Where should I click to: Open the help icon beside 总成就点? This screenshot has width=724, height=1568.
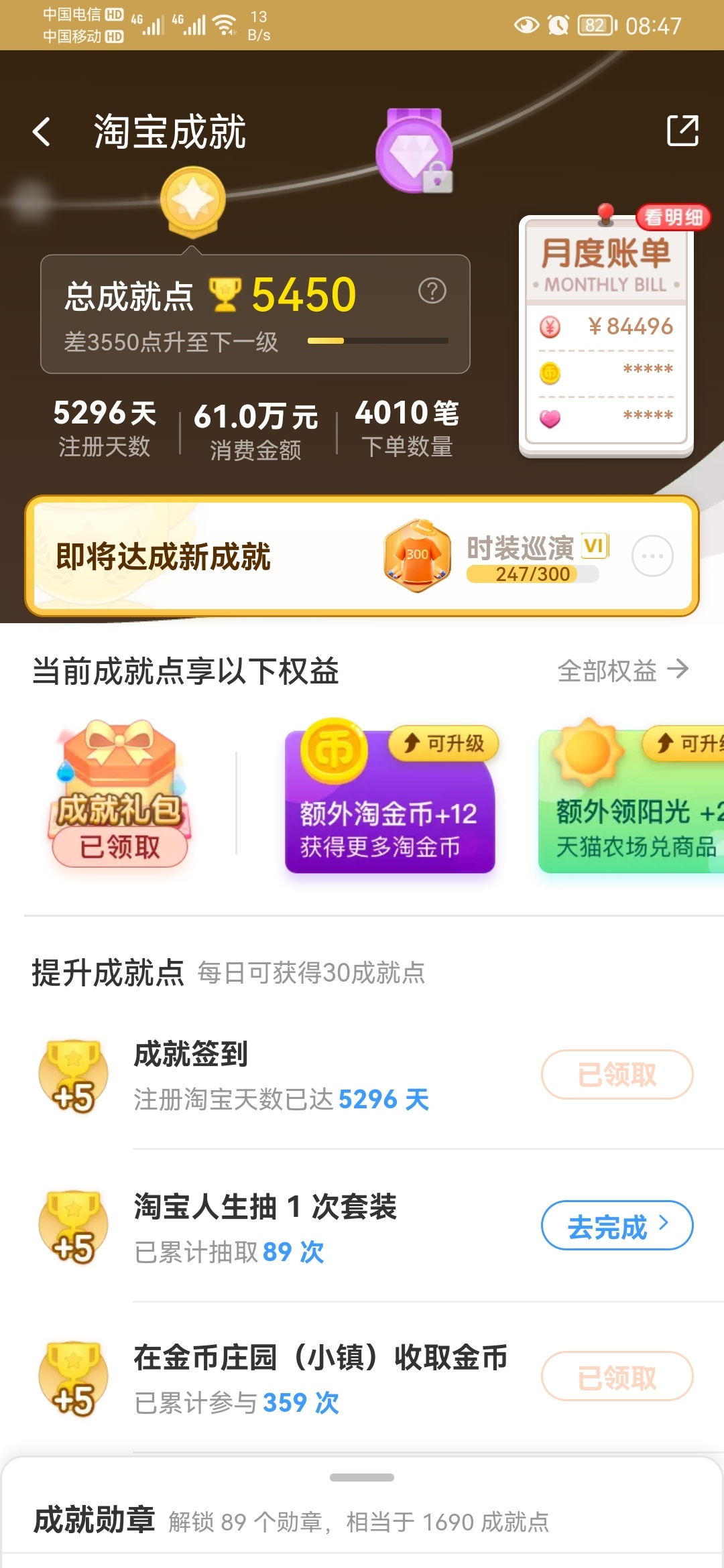(x=432, y=291)
